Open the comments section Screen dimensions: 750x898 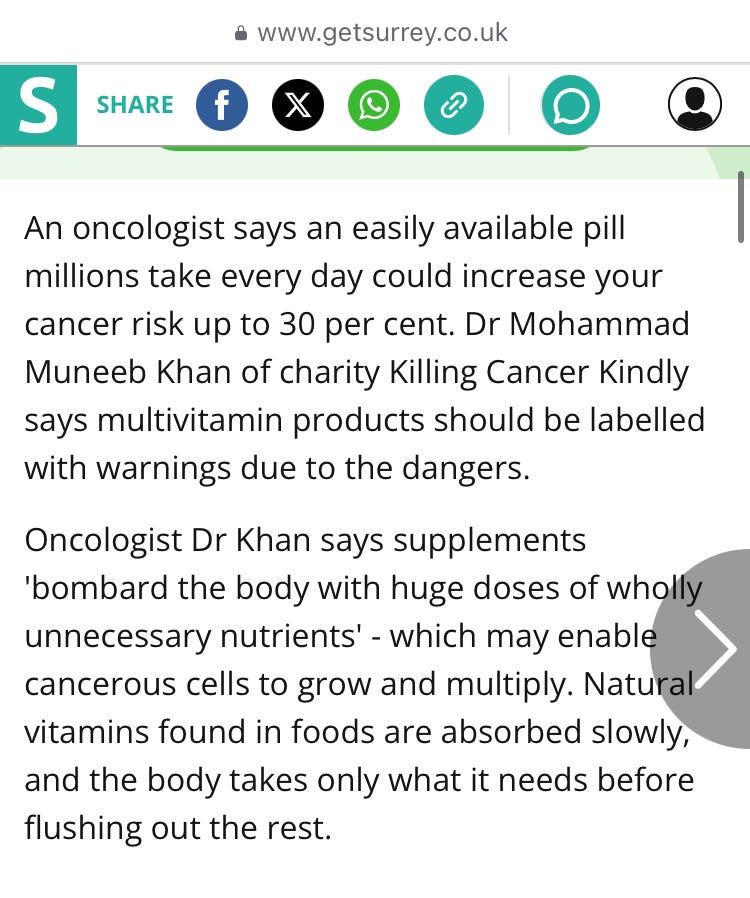coord(570,105)
